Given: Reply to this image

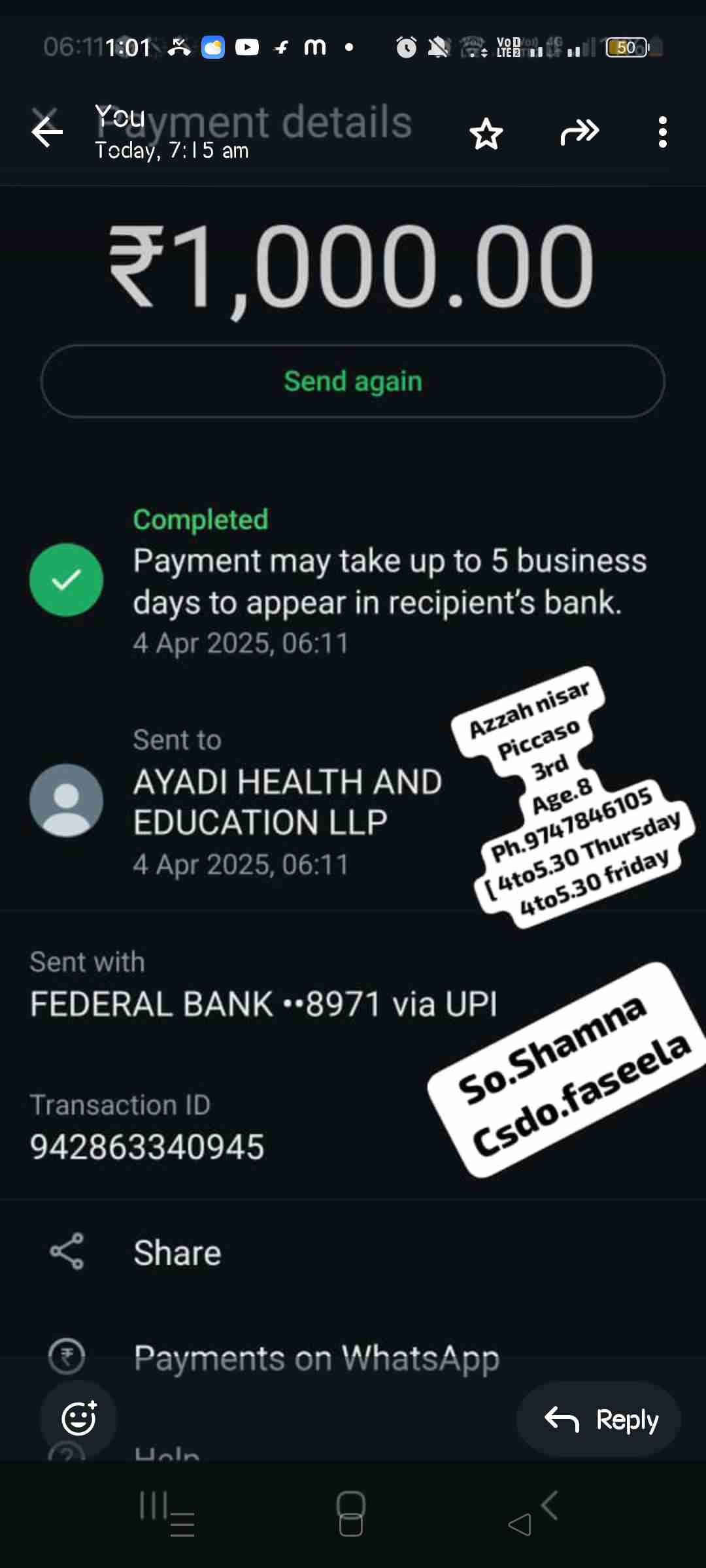Looking at the screenshot, I should point(599,1419).
